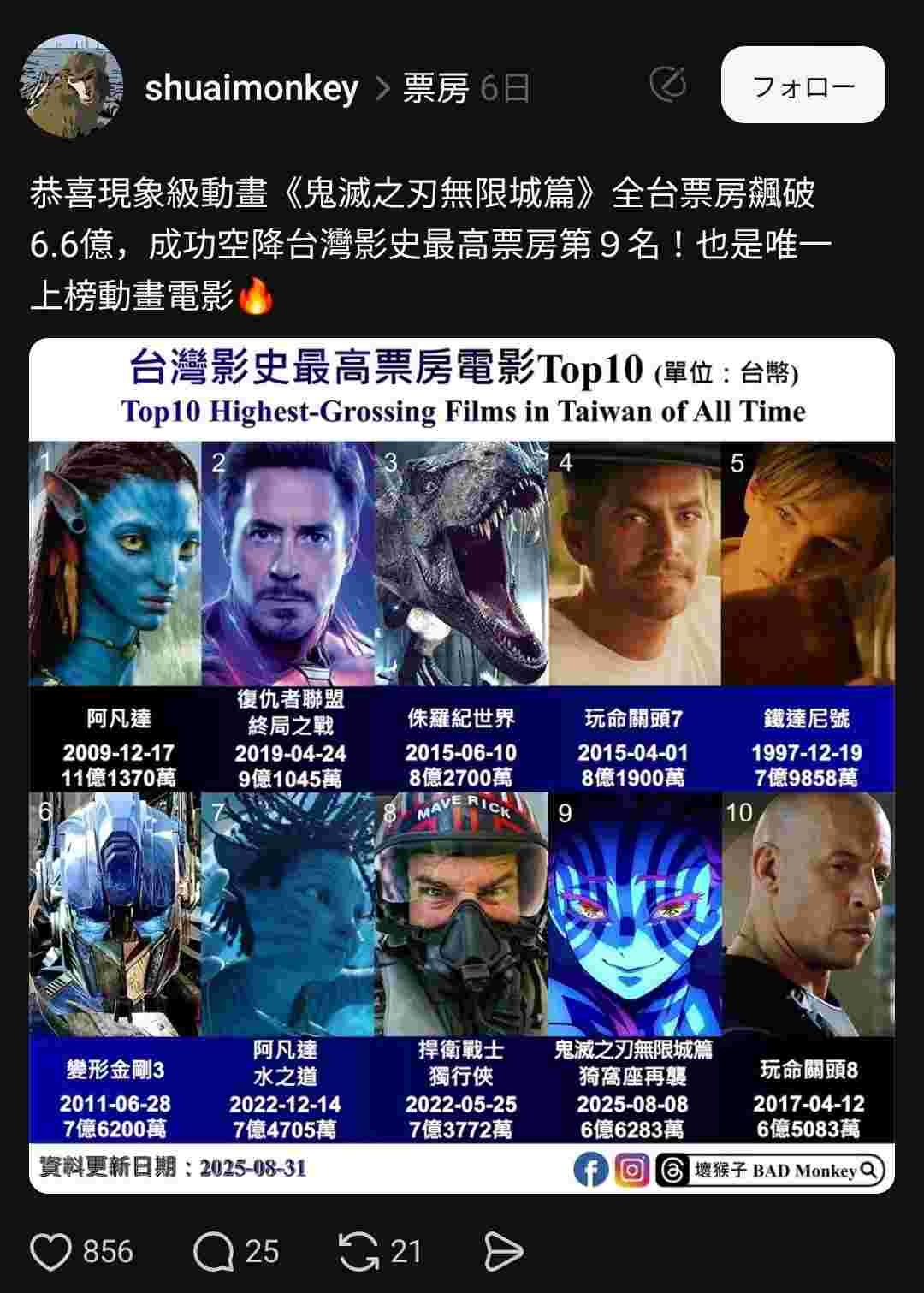Open the 25 comments reply icon
Viewport: 924px width, 1293px height.
point(213,1252)
